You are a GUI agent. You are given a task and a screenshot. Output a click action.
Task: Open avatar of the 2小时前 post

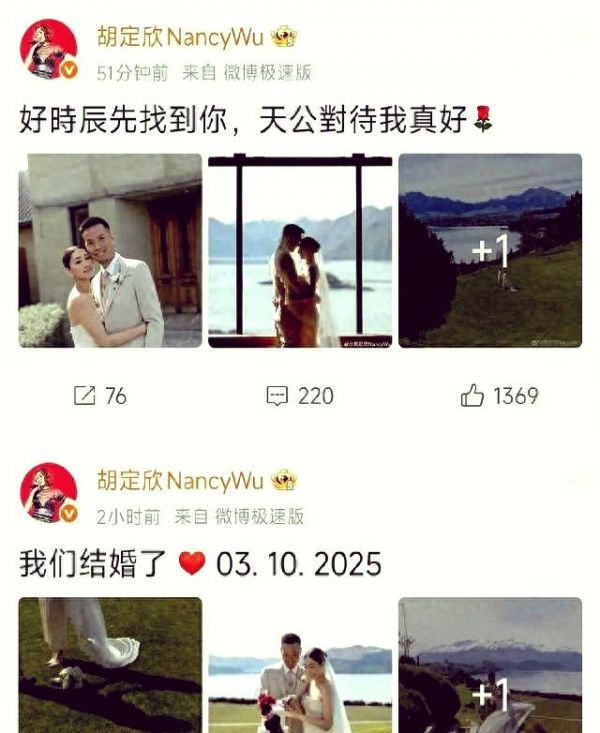(48, 493)
